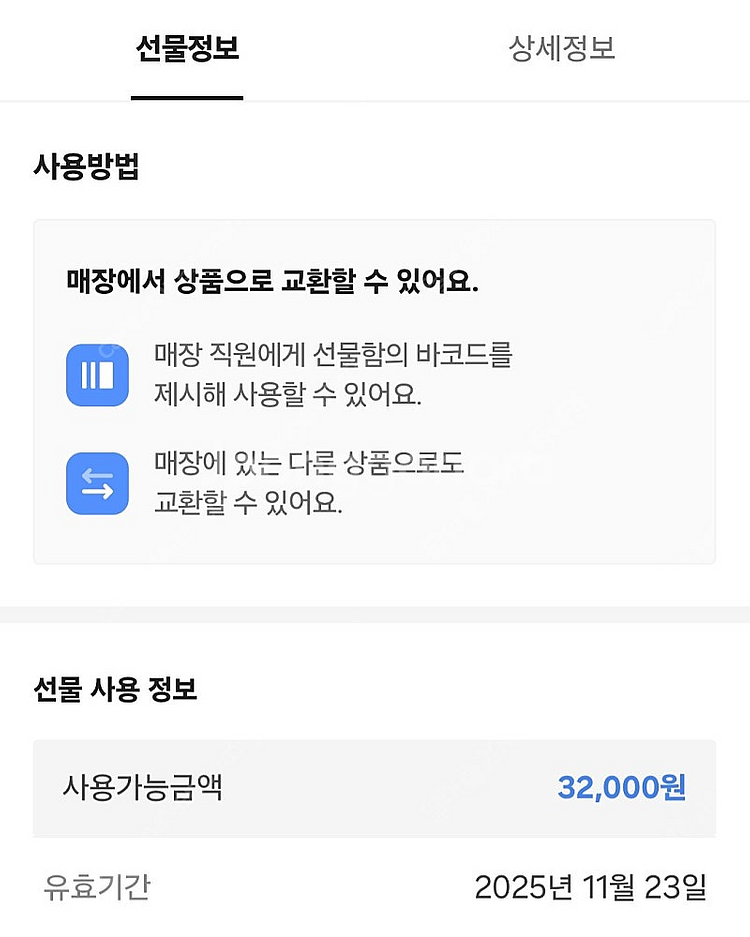
Task: Tap the gift balance info card
Action: tap(375, 789)
